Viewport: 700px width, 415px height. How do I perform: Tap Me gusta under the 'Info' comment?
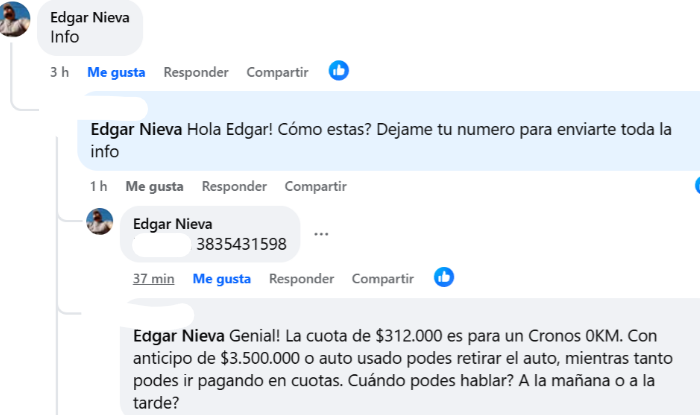116,72
